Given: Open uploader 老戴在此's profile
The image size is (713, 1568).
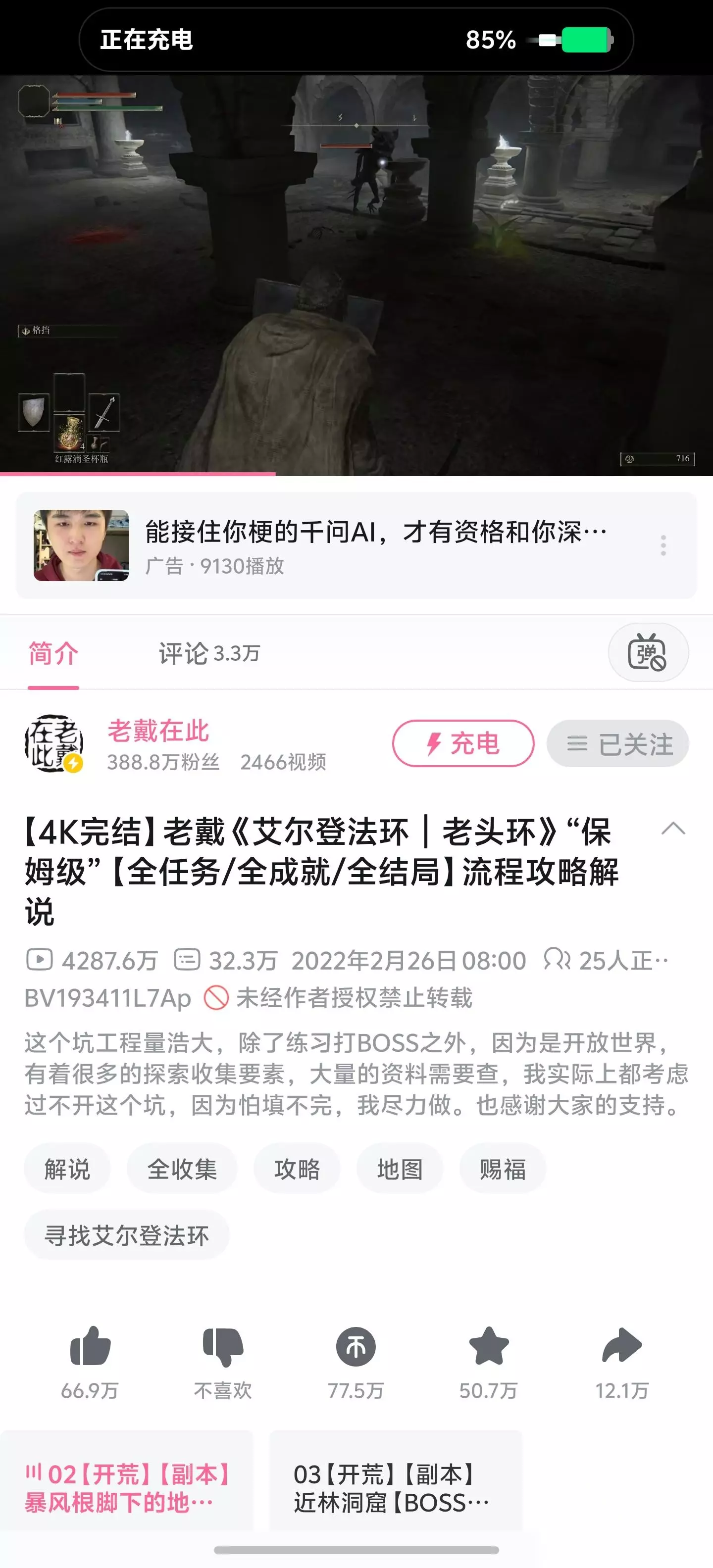Looking at the screenshot, I should (x=158, y=731).
